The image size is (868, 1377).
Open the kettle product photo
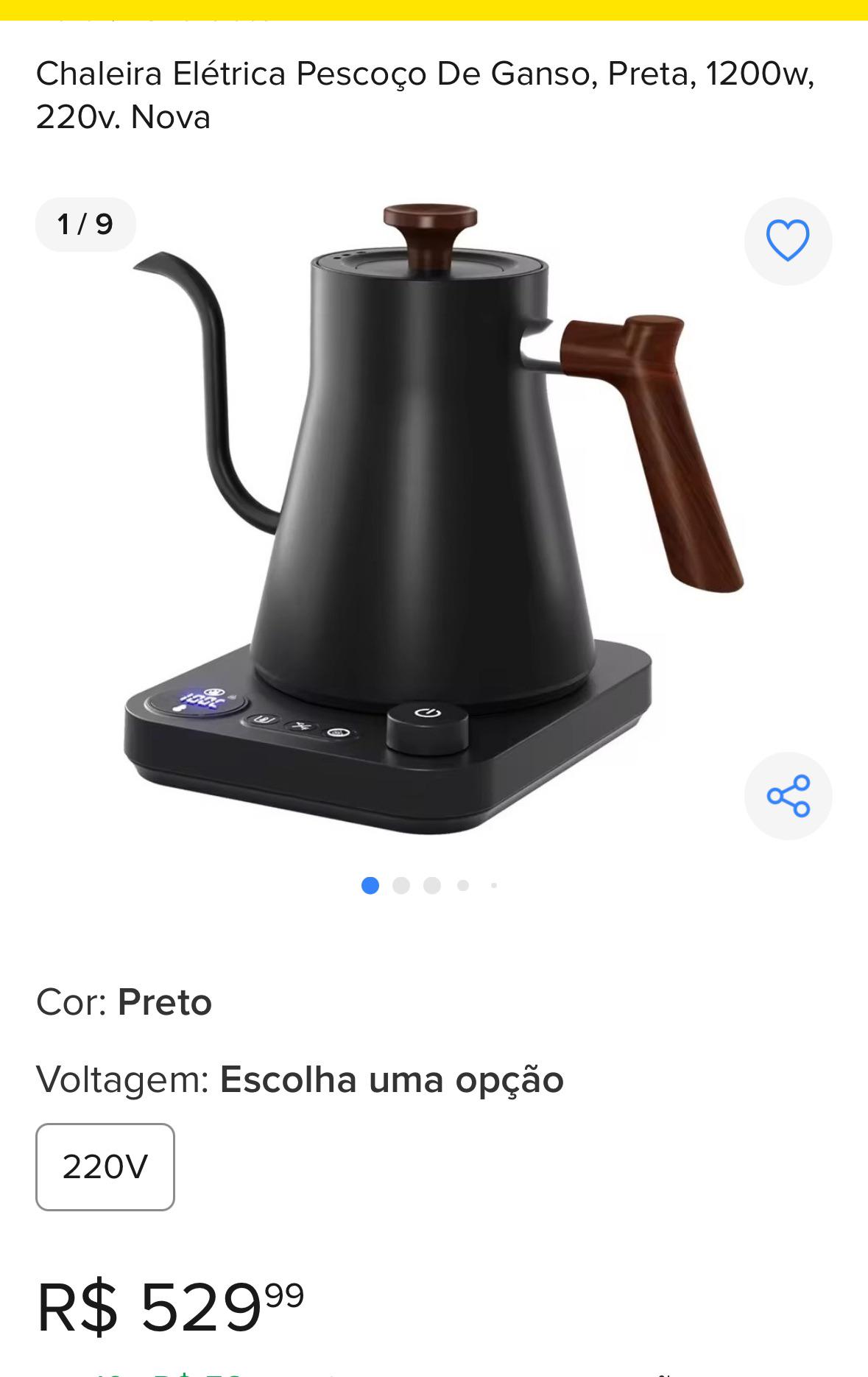tap(434, 515)
